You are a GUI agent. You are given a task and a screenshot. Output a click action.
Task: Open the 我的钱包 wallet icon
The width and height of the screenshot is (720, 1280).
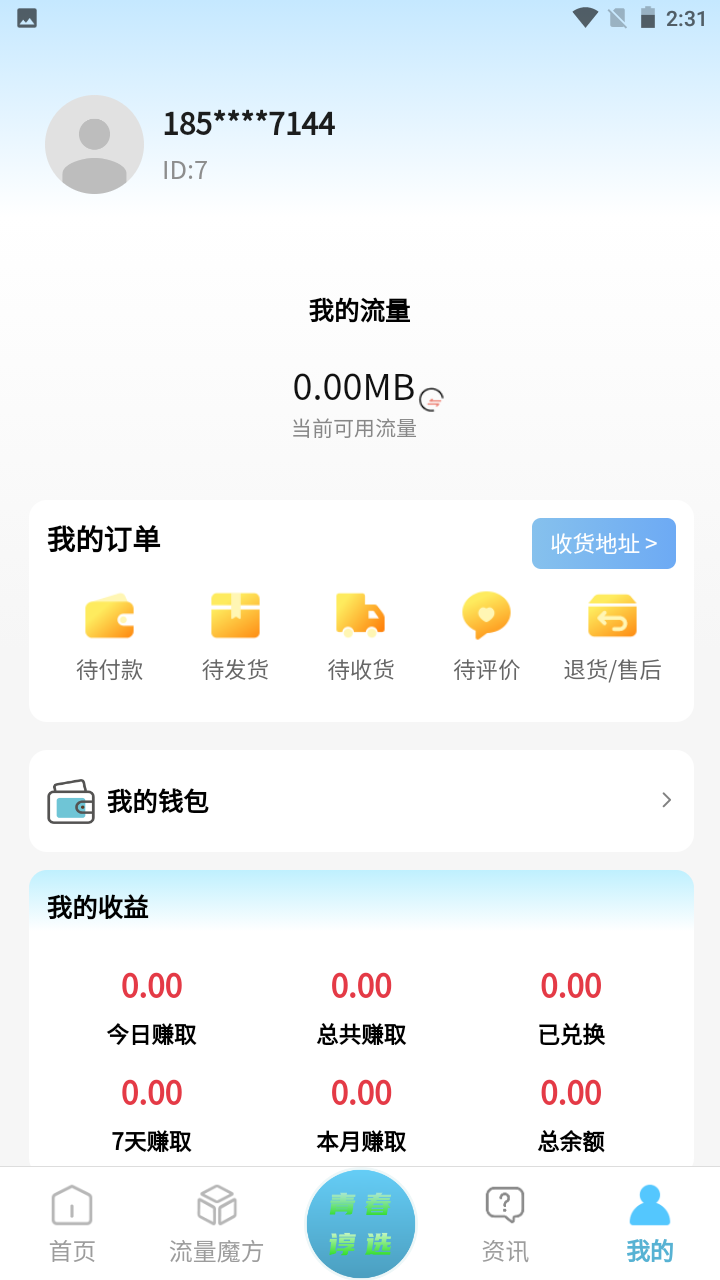69,800
